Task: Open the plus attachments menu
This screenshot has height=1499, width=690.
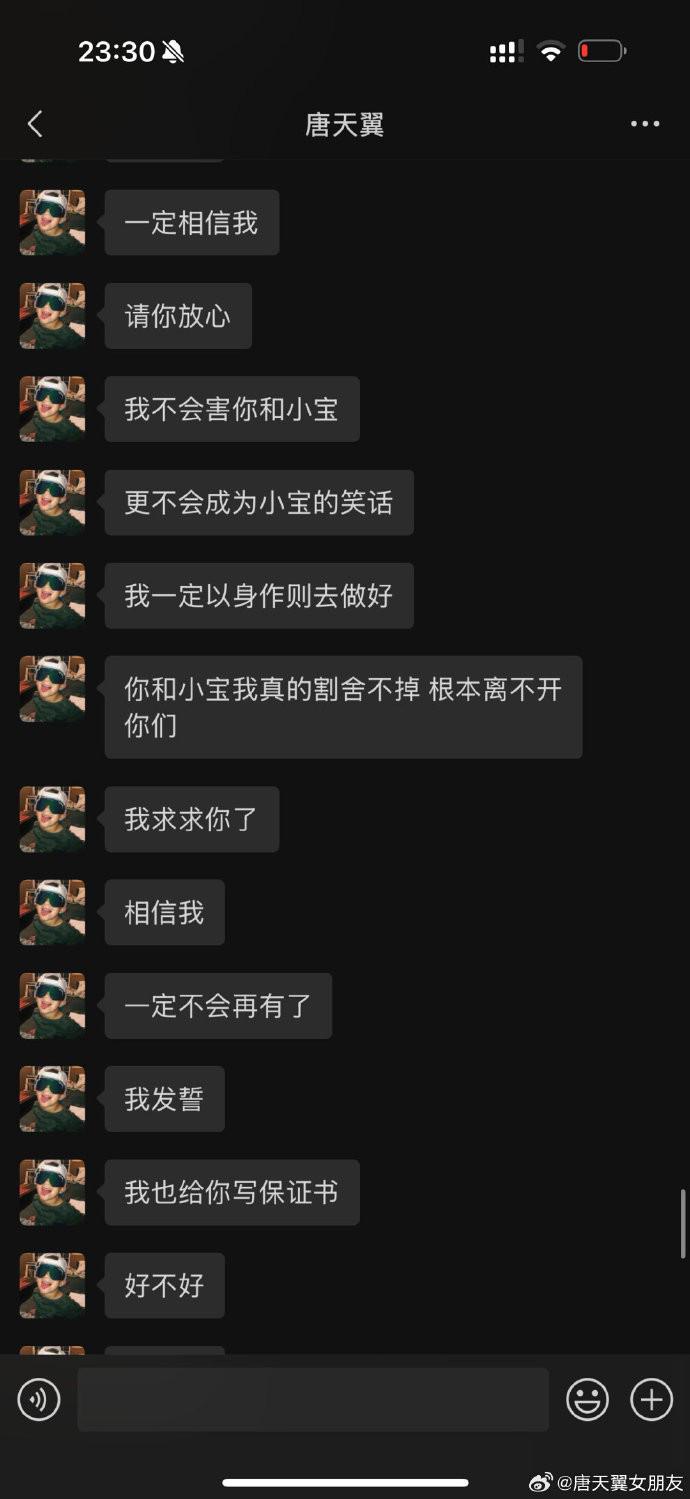Action: point(651,1399)
